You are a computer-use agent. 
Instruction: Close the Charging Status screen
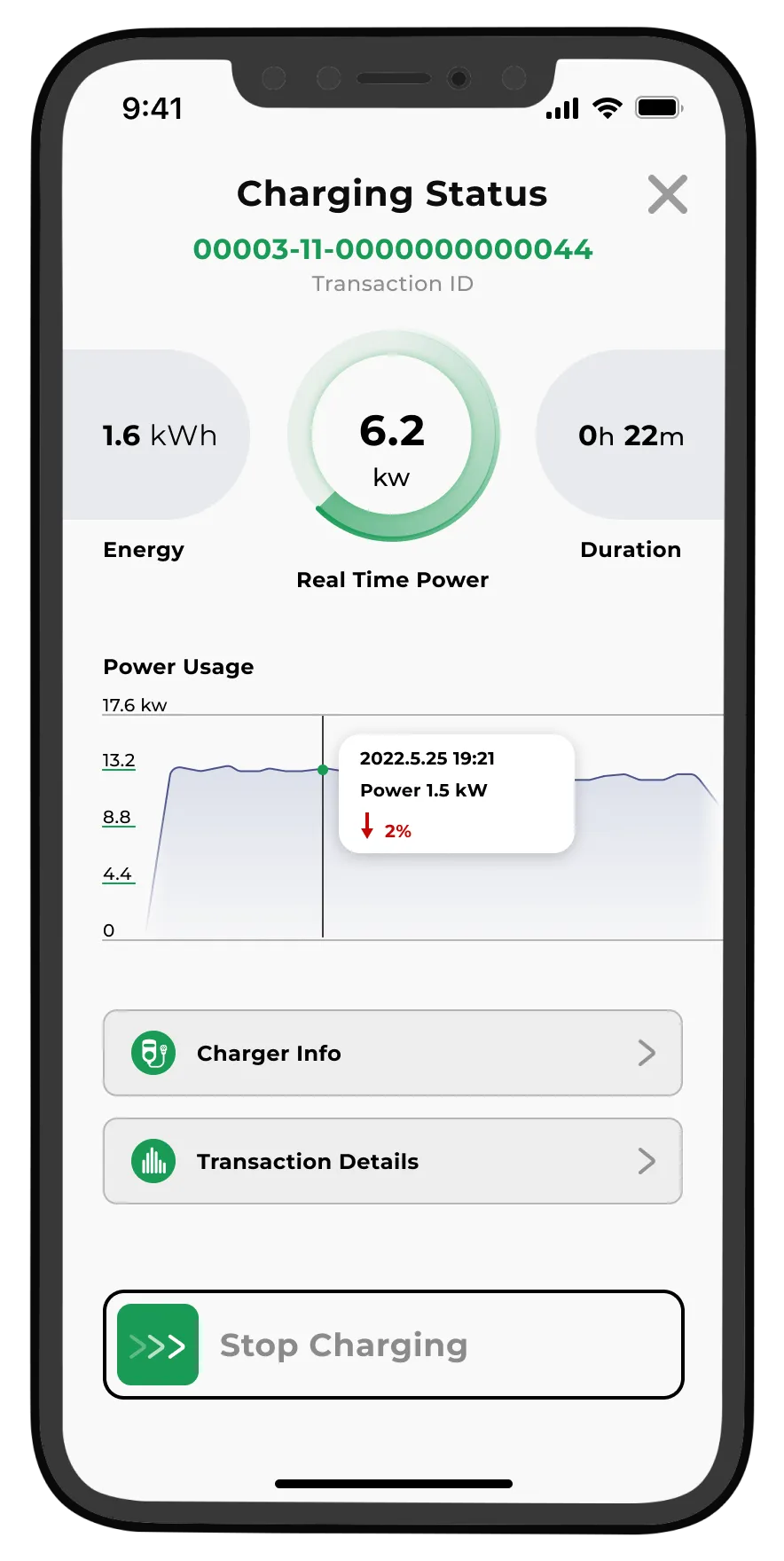pos(667,194)
